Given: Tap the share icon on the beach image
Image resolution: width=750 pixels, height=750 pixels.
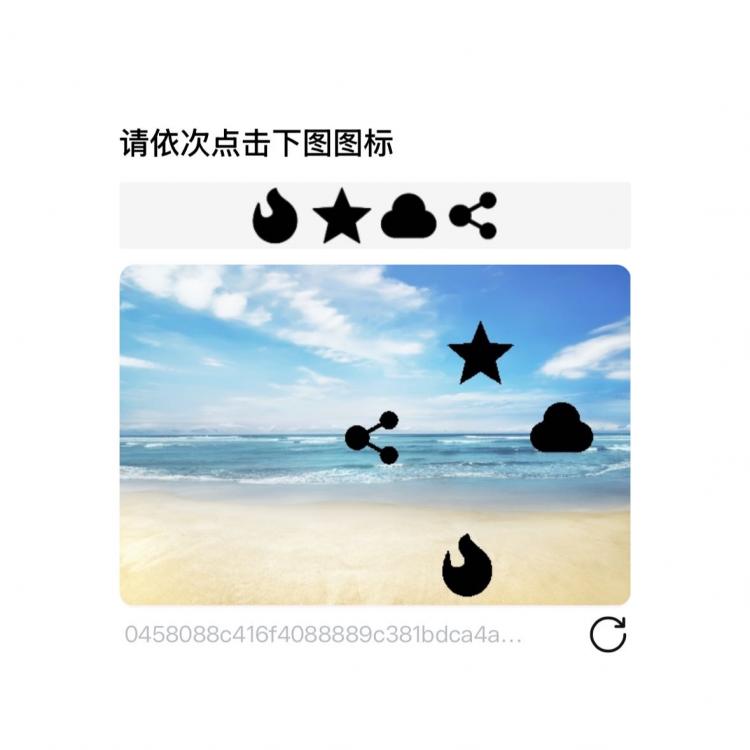Looking at the screenshot, I should point(372,438).
